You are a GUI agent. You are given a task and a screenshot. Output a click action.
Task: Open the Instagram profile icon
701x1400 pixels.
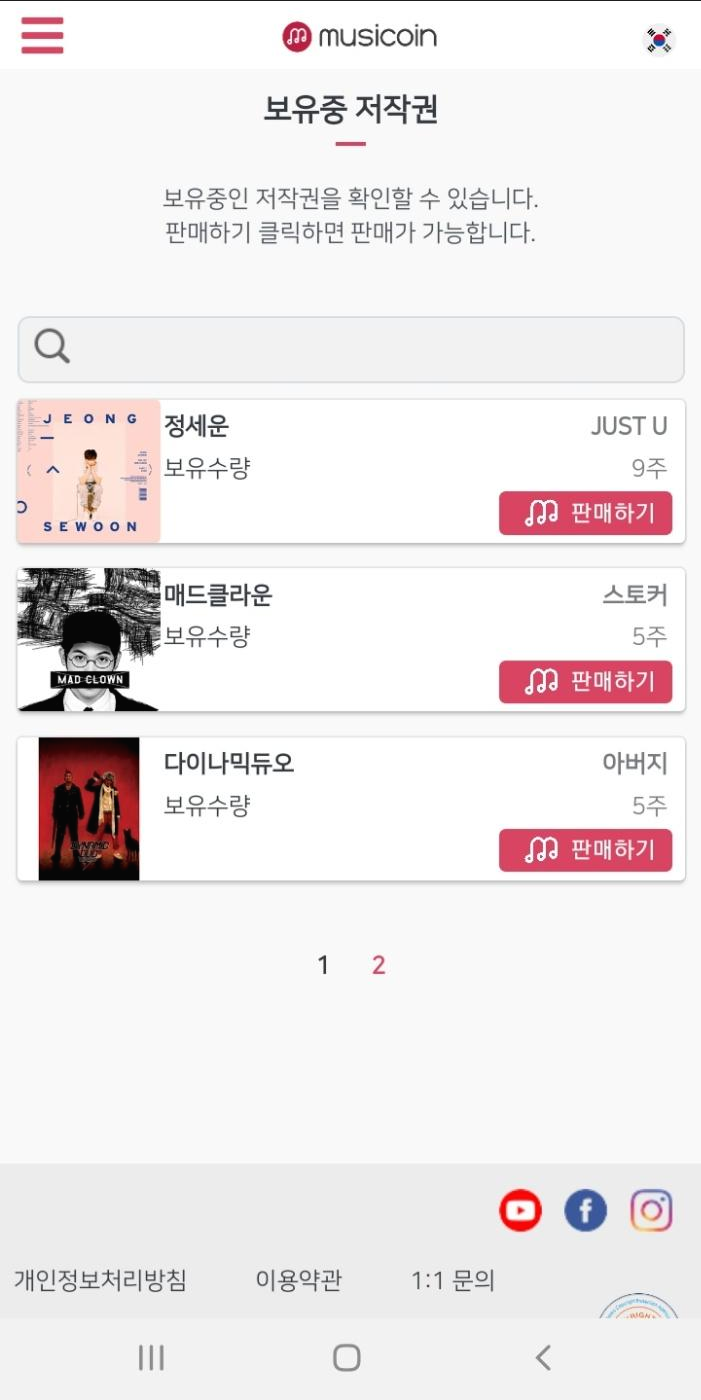tap(651, 1211)
